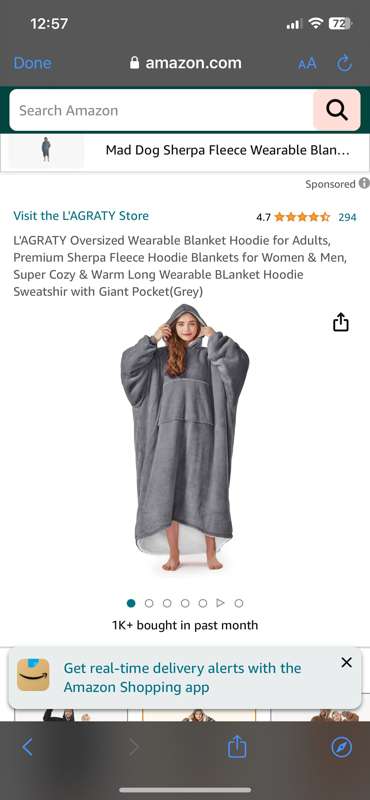Screen dimensions: 370x800
Task: Visit the L'AGRATY Store link
Action: 81,216
